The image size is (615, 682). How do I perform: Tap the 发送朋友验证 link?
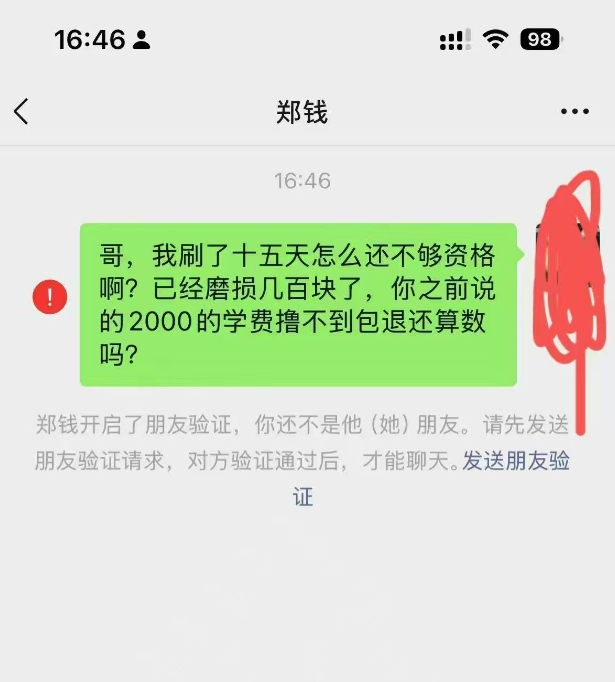click(x=514, y=461)
